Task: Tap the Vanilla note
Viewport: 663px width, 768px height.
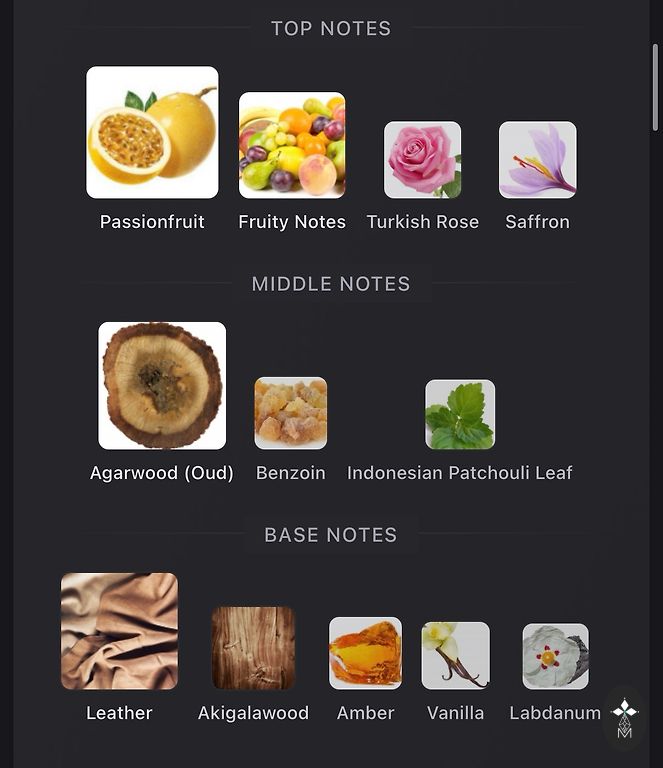Action: coord(455,655)
